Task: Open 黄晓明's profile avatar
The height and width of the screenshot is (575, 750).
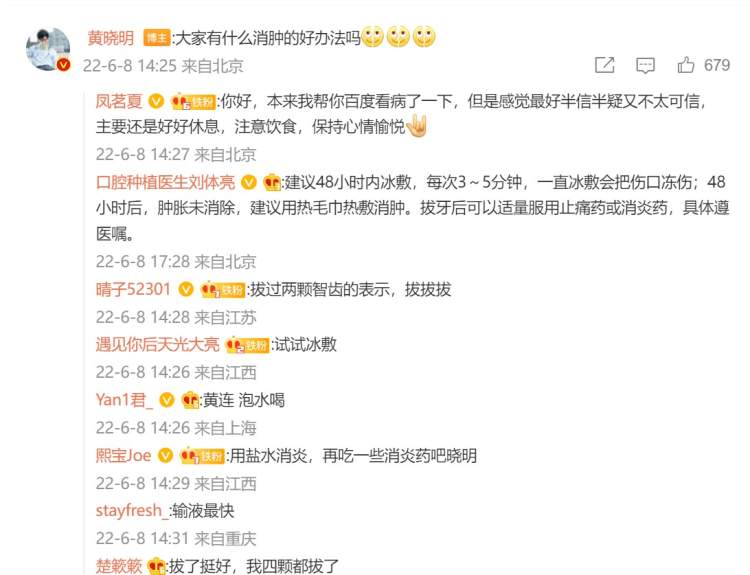Action: click(46, 48)
